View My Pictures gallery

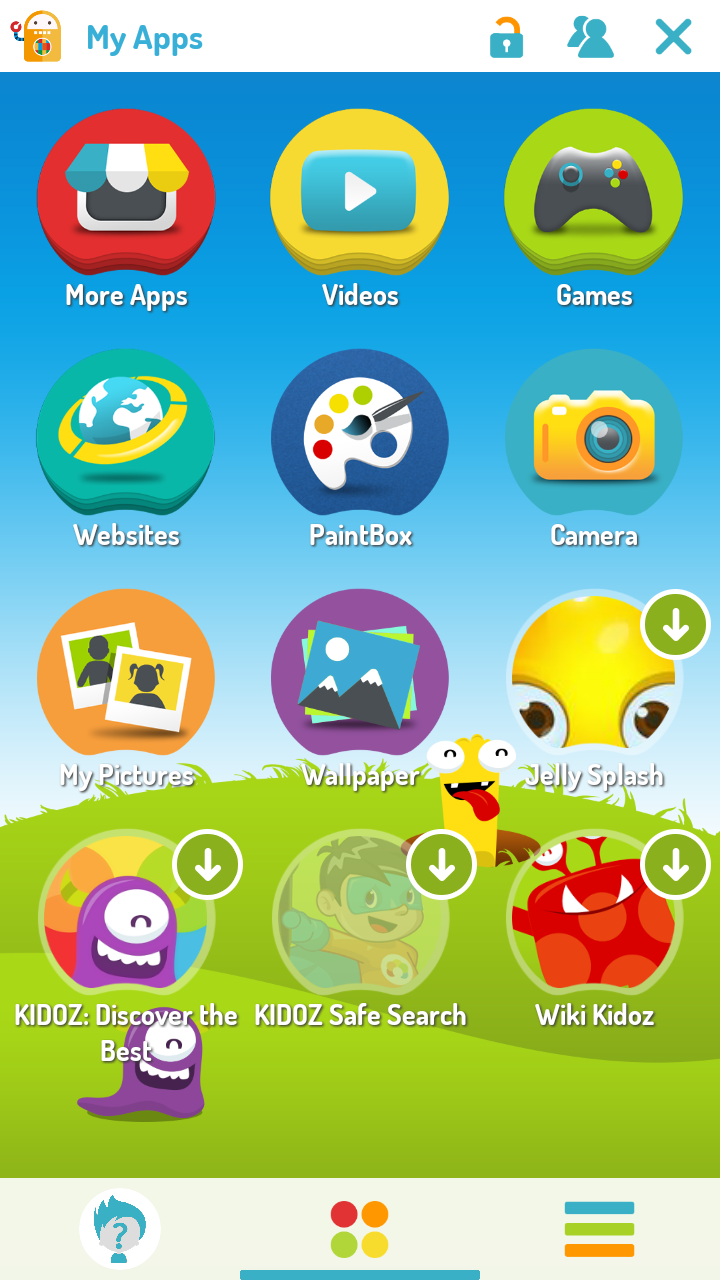126,675
